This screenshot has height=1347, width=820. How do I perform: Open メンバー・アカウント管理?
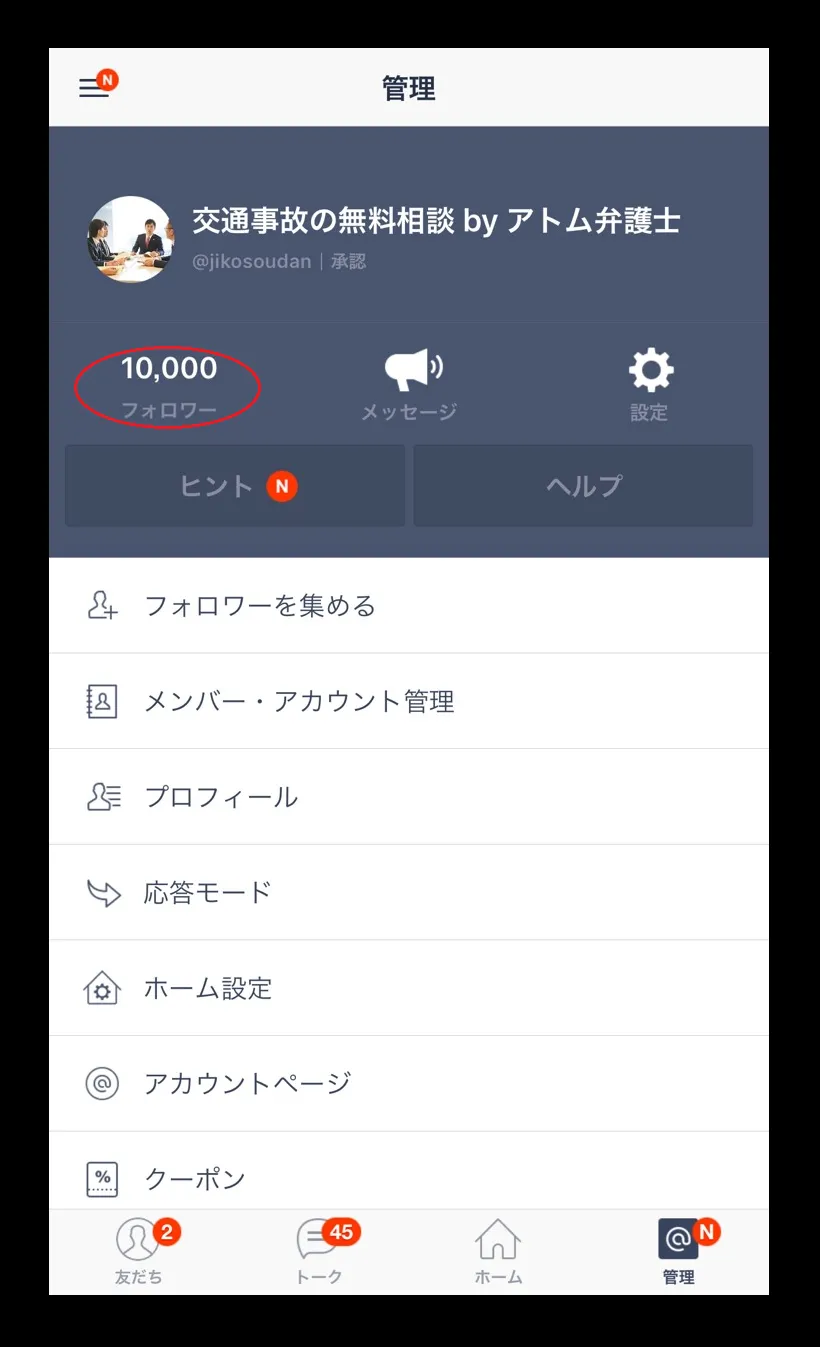coord(408,701)
